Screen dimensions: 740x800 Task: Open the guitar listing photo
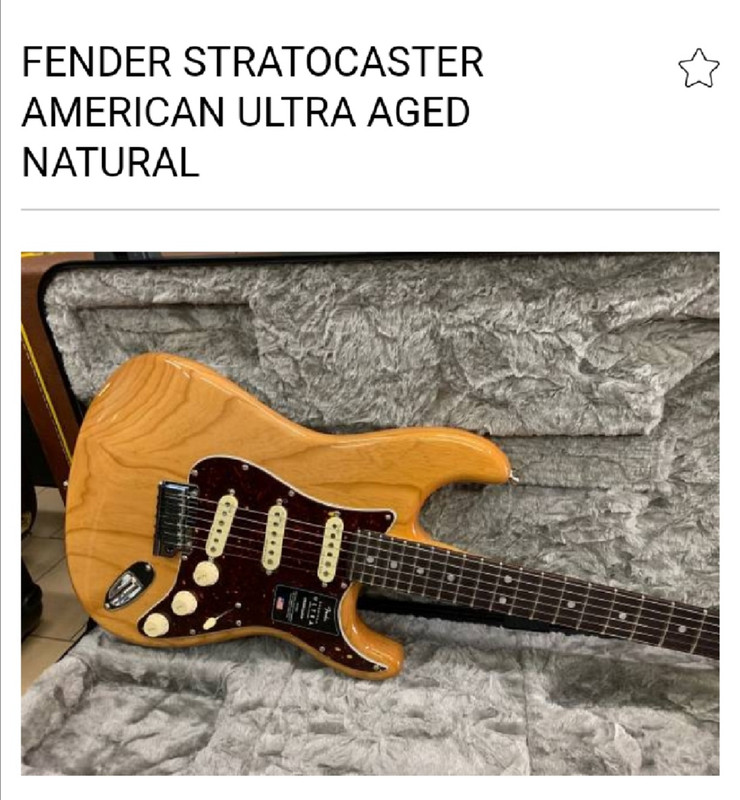click(x=370, y=513)
